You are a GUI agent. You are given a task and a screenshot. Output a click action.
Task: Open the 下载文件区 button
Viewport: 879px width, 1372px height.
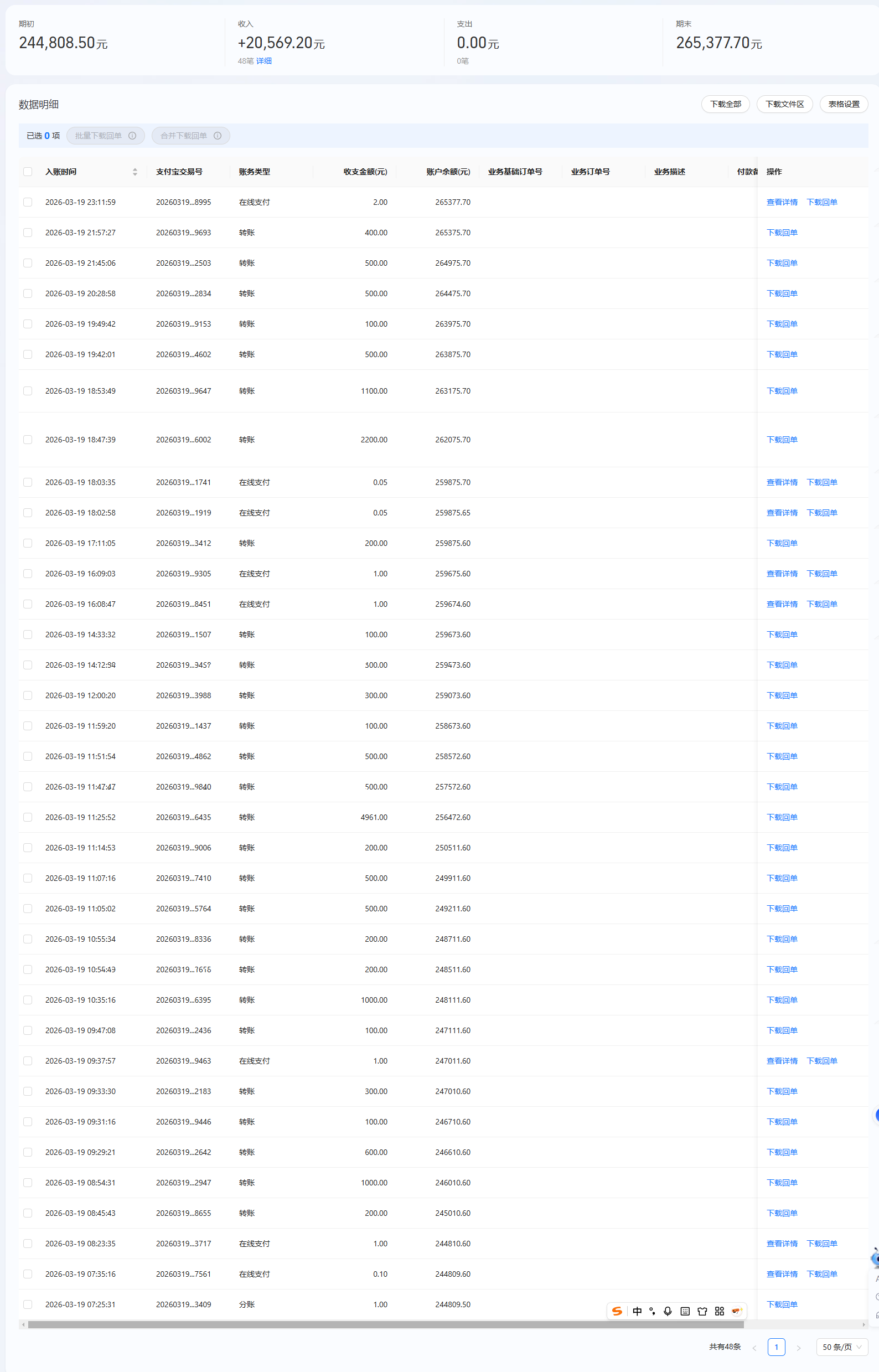(784, 104)
